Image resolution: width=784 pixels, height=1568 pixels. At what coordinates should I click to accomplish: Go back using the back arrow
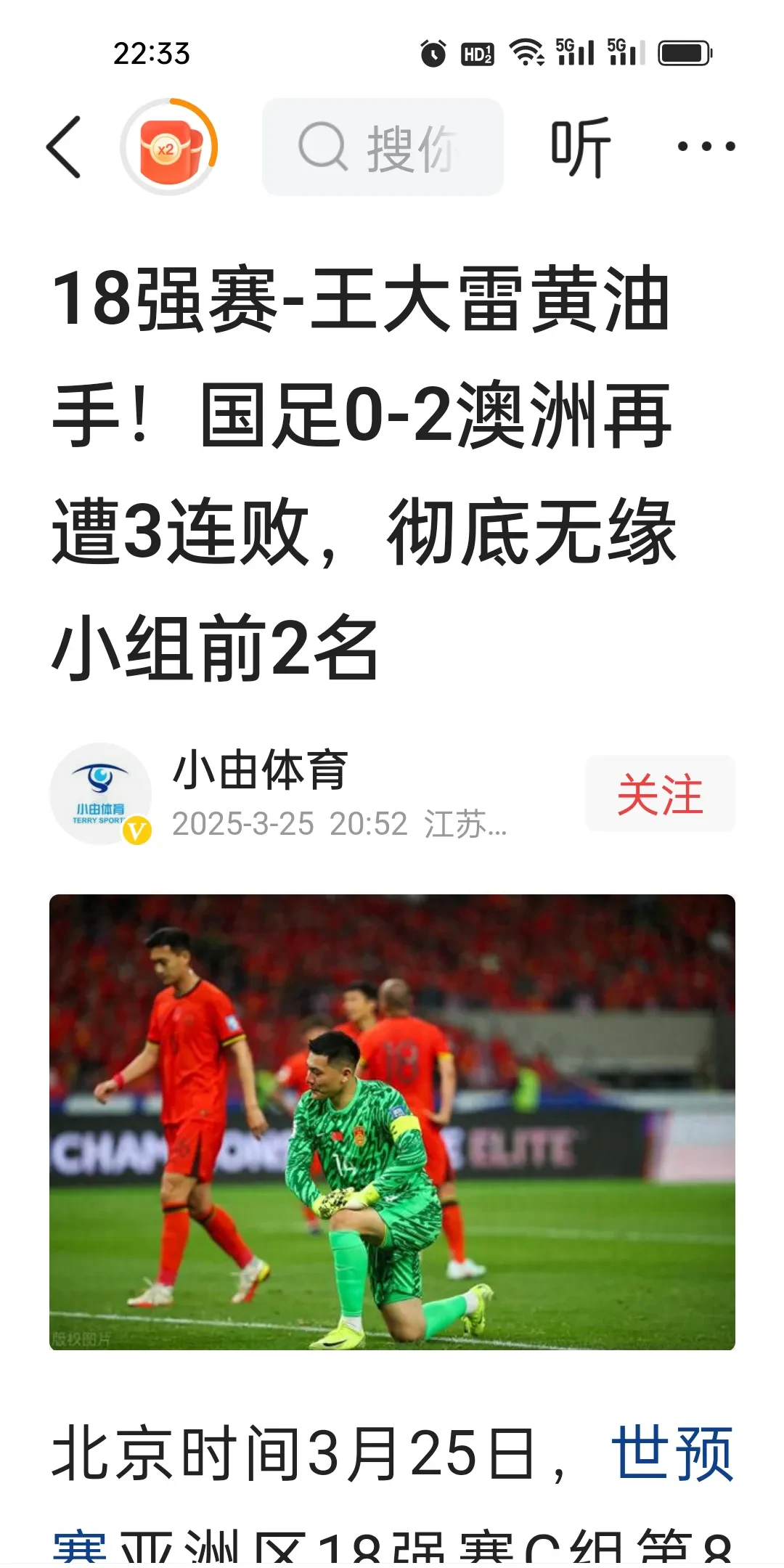point(64,147)
